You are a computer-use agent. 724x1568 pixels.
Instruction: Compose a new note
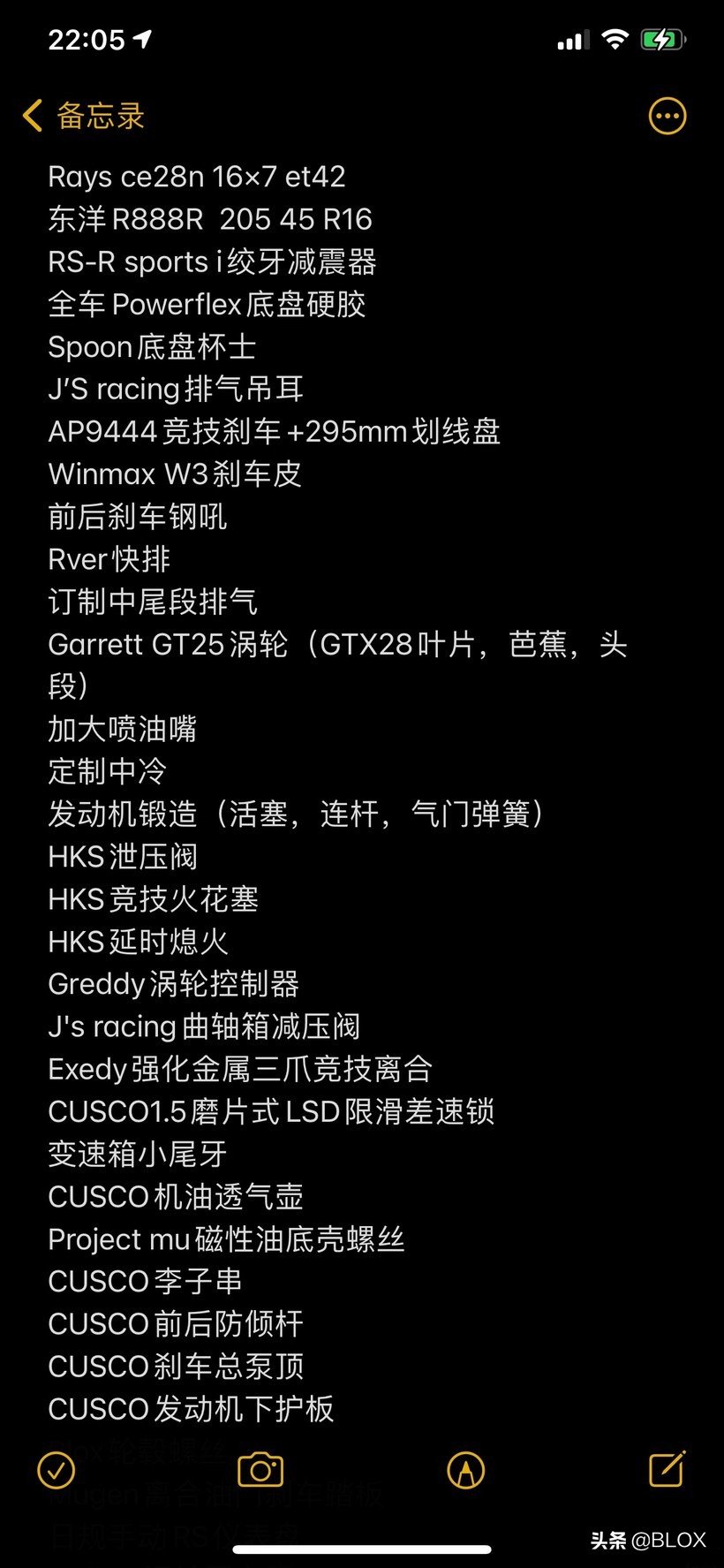click(x=667, y=1469)
